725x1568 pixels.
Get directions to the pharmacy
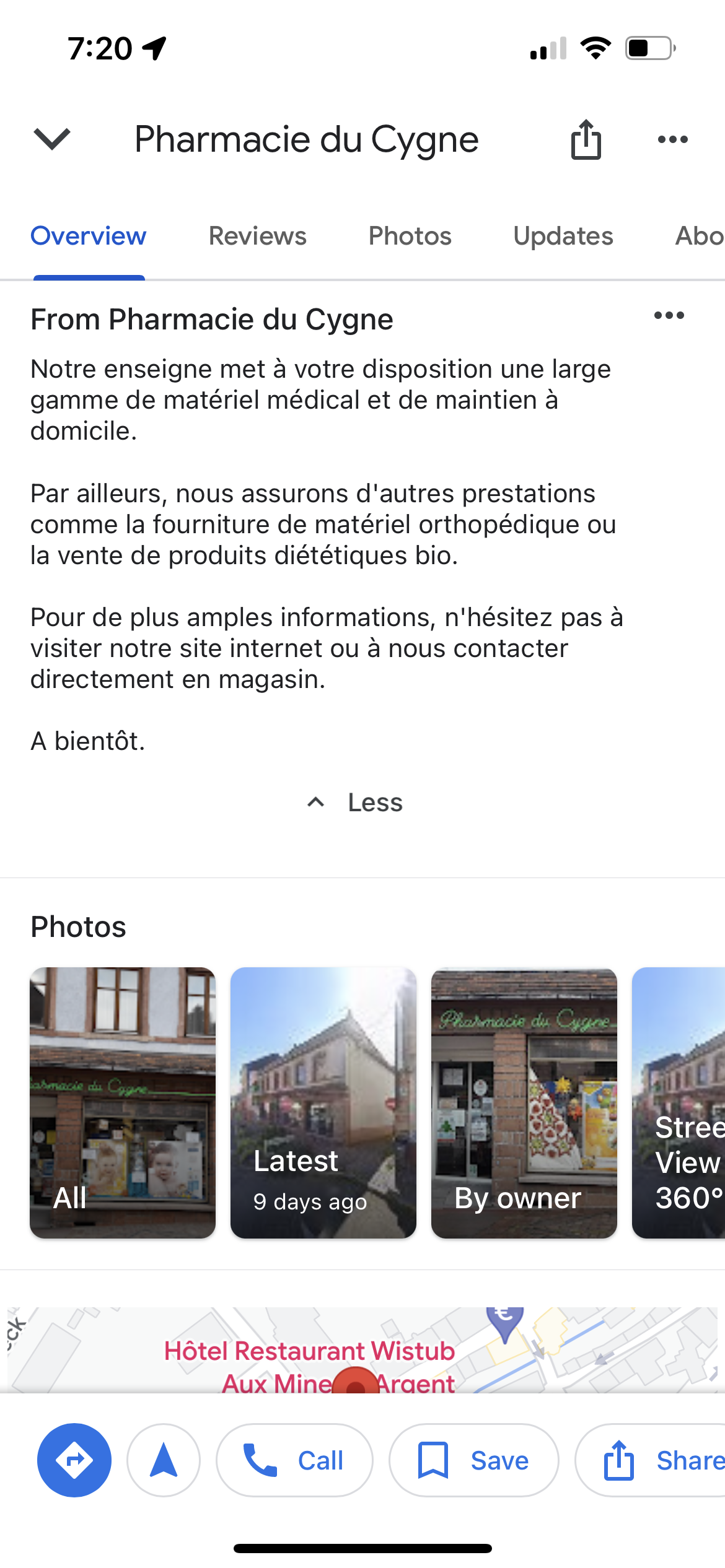pyautogui.click(x=74, y=1460)
